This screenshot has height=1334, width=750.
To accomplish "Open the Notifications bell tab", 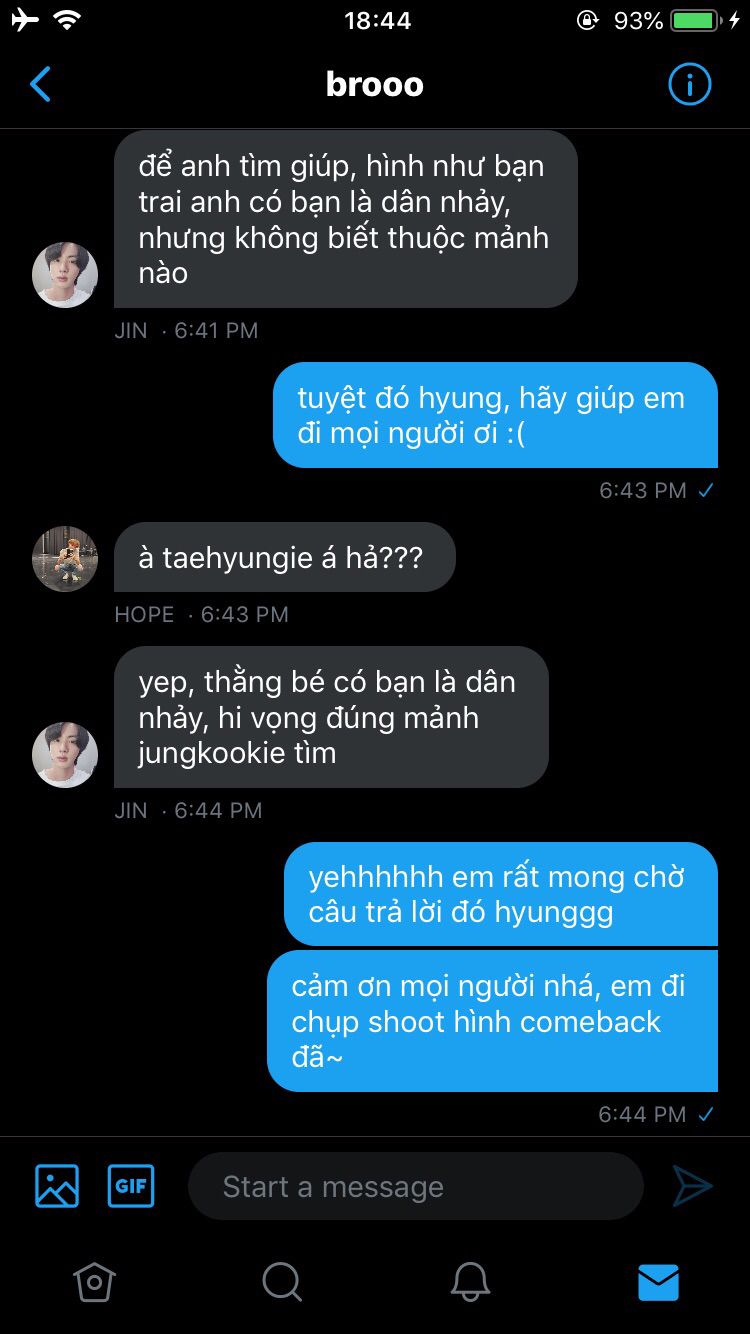I will 470,1281.
